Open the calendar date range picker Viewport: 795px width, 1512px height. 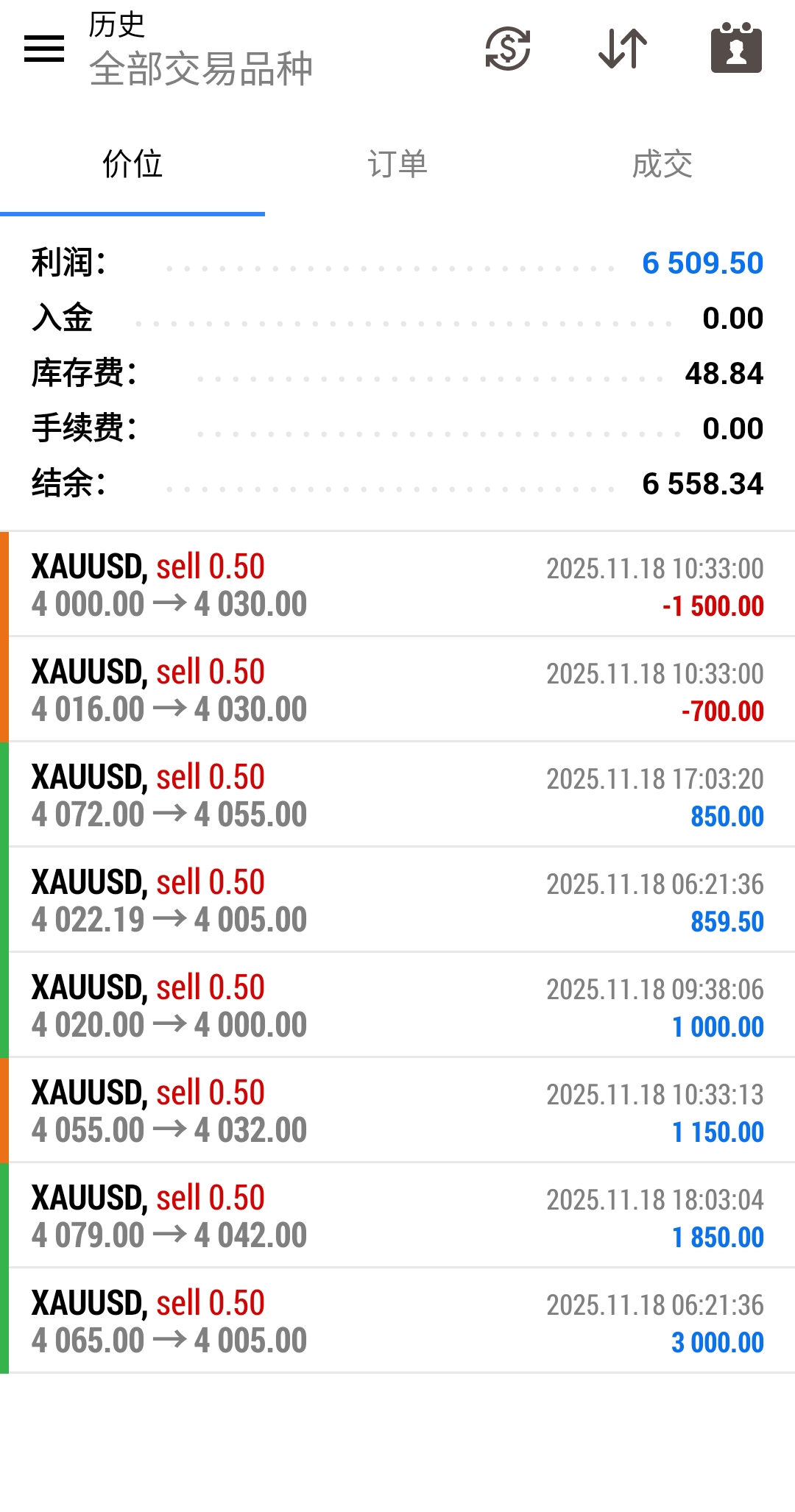tap(736, 49)
